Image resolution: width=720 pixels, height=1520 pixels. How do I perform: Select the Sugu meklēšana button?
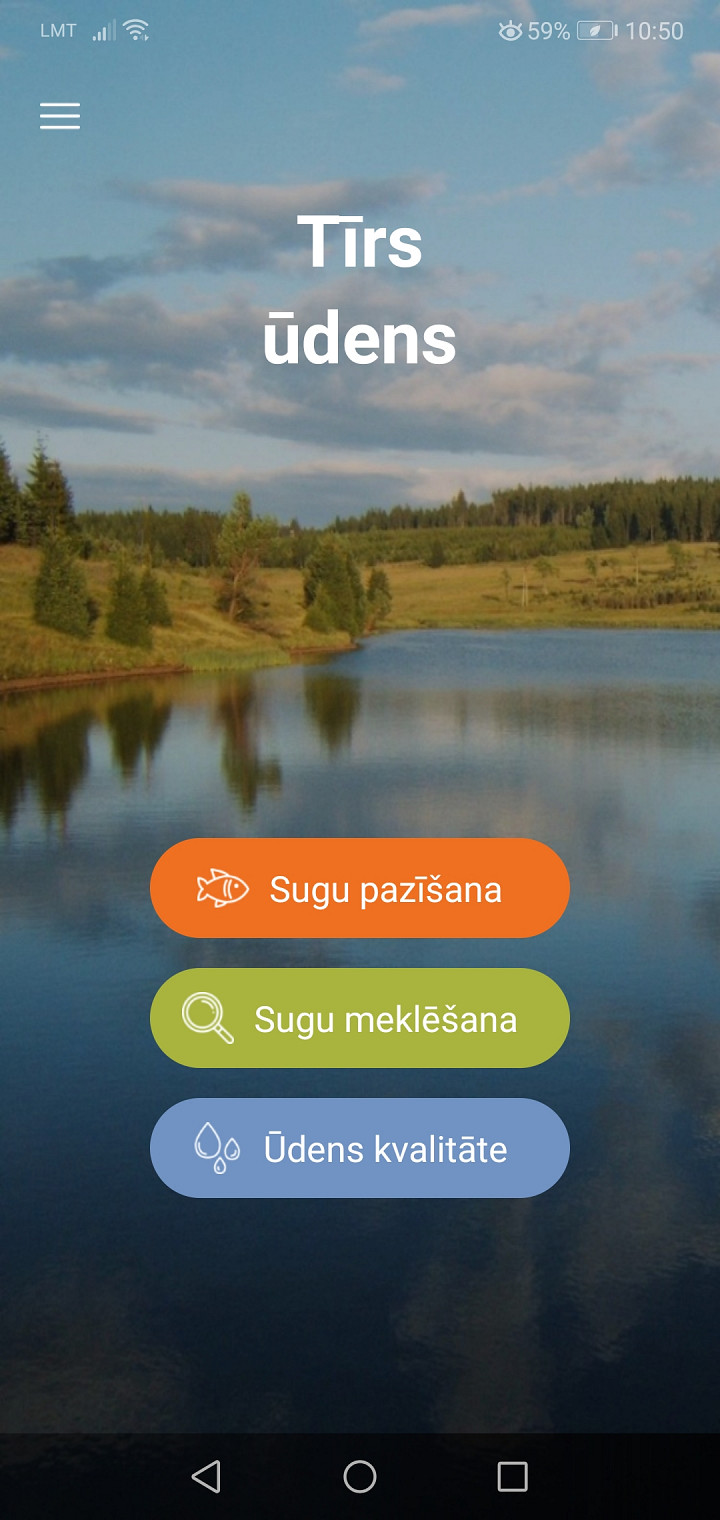tap(360, 1018)
